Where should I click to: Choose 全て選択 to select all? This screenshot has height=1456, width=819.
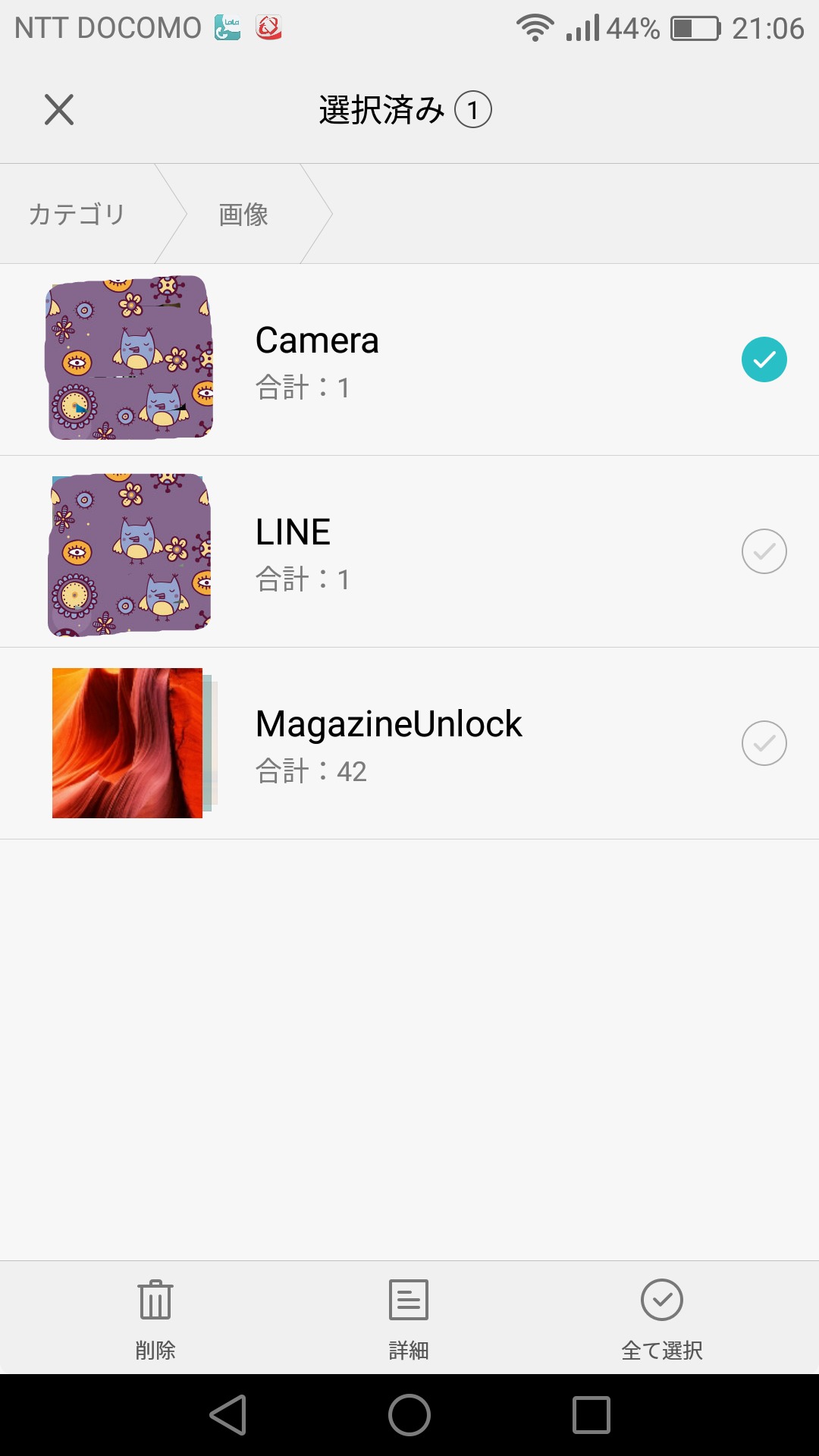(662, 1318)
